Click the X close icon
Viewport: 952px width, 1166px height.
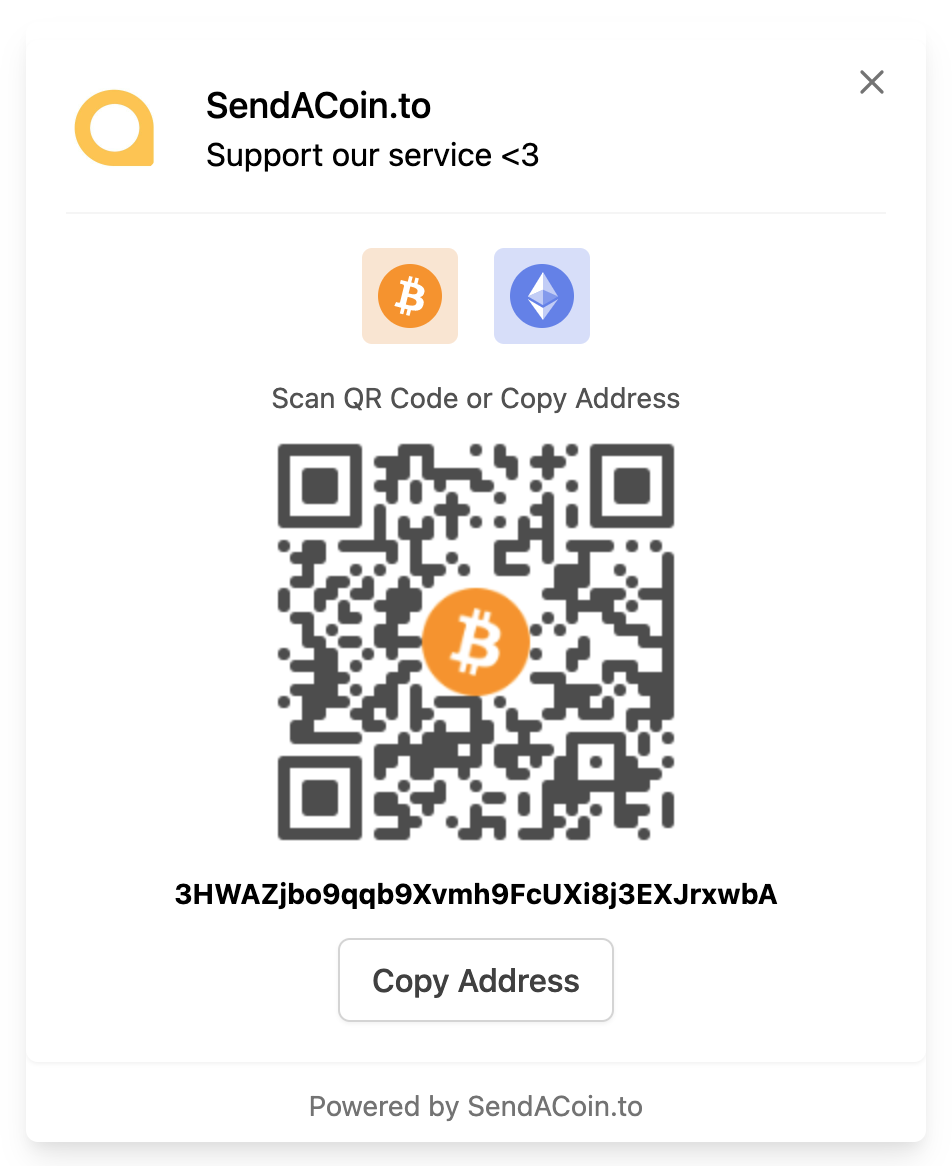[x=871, y=82]
